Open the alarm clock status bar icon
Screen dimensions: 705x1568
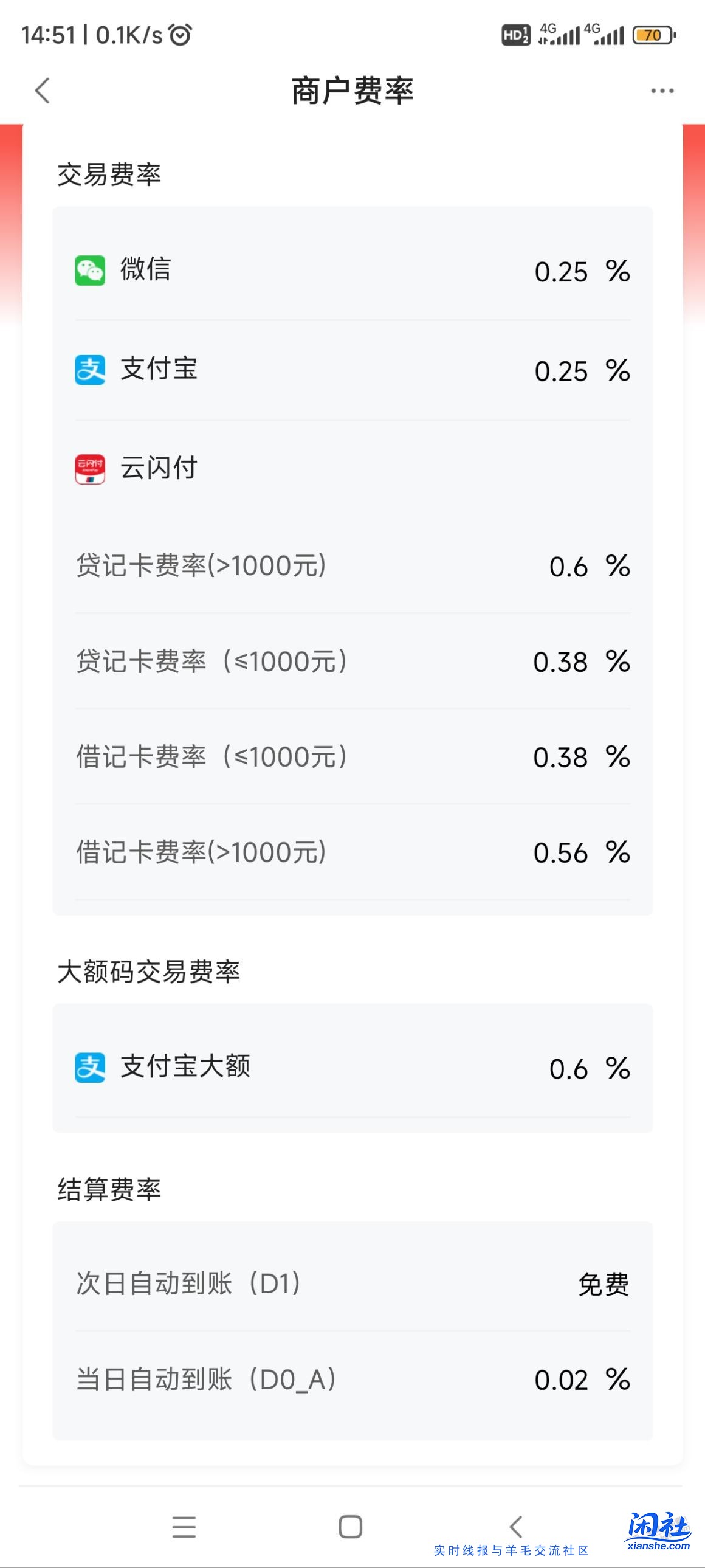tap(179, 35)
